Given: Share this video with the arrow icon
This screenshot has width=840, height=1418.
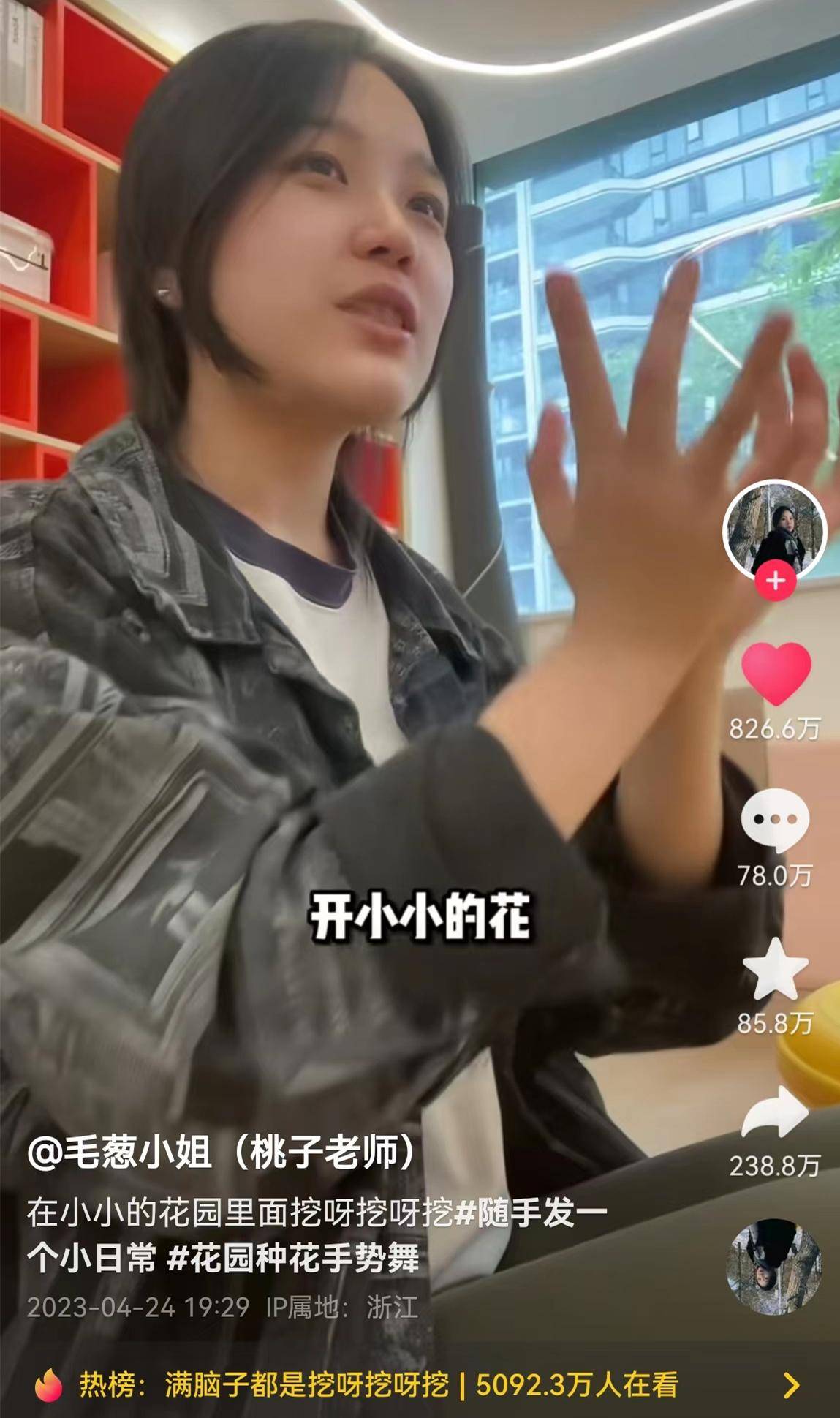Looking at the screenshot, I should click(x=775, y=1114).
